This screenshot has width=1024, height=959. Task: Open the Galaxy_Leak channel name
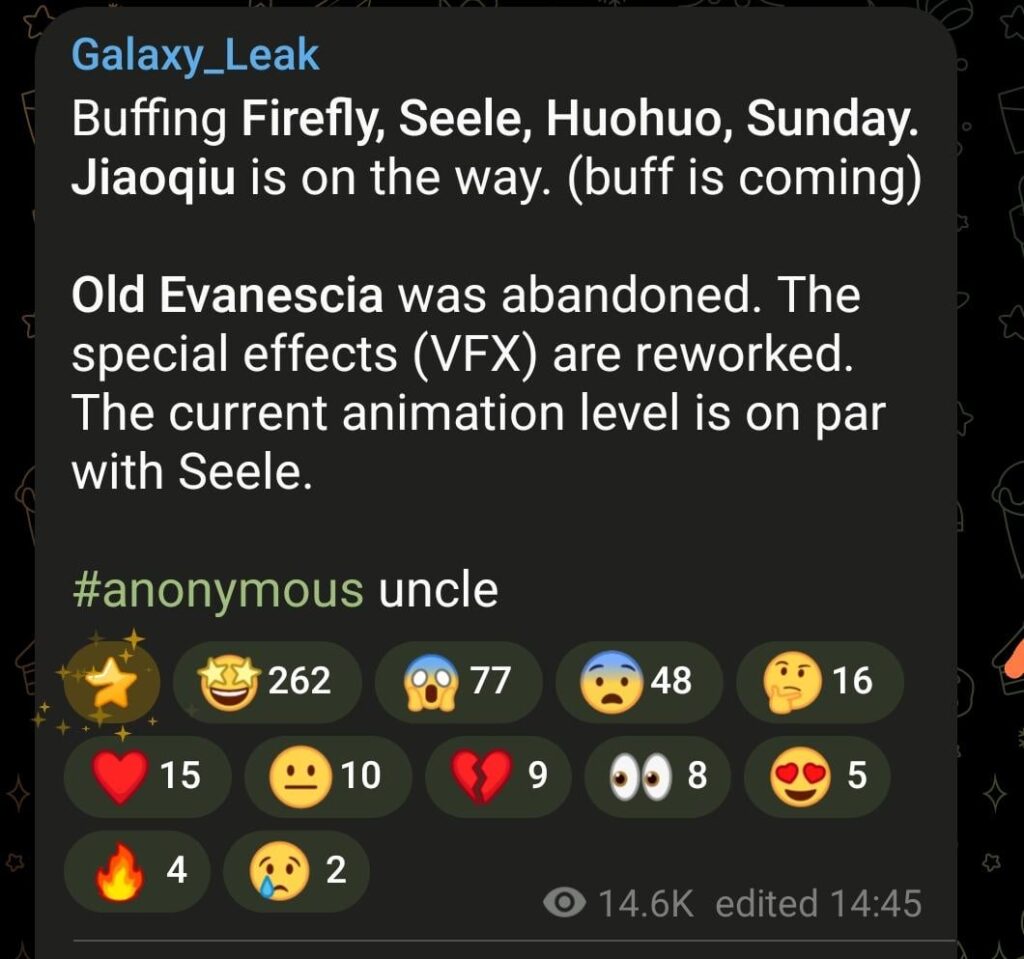[196, 55]
